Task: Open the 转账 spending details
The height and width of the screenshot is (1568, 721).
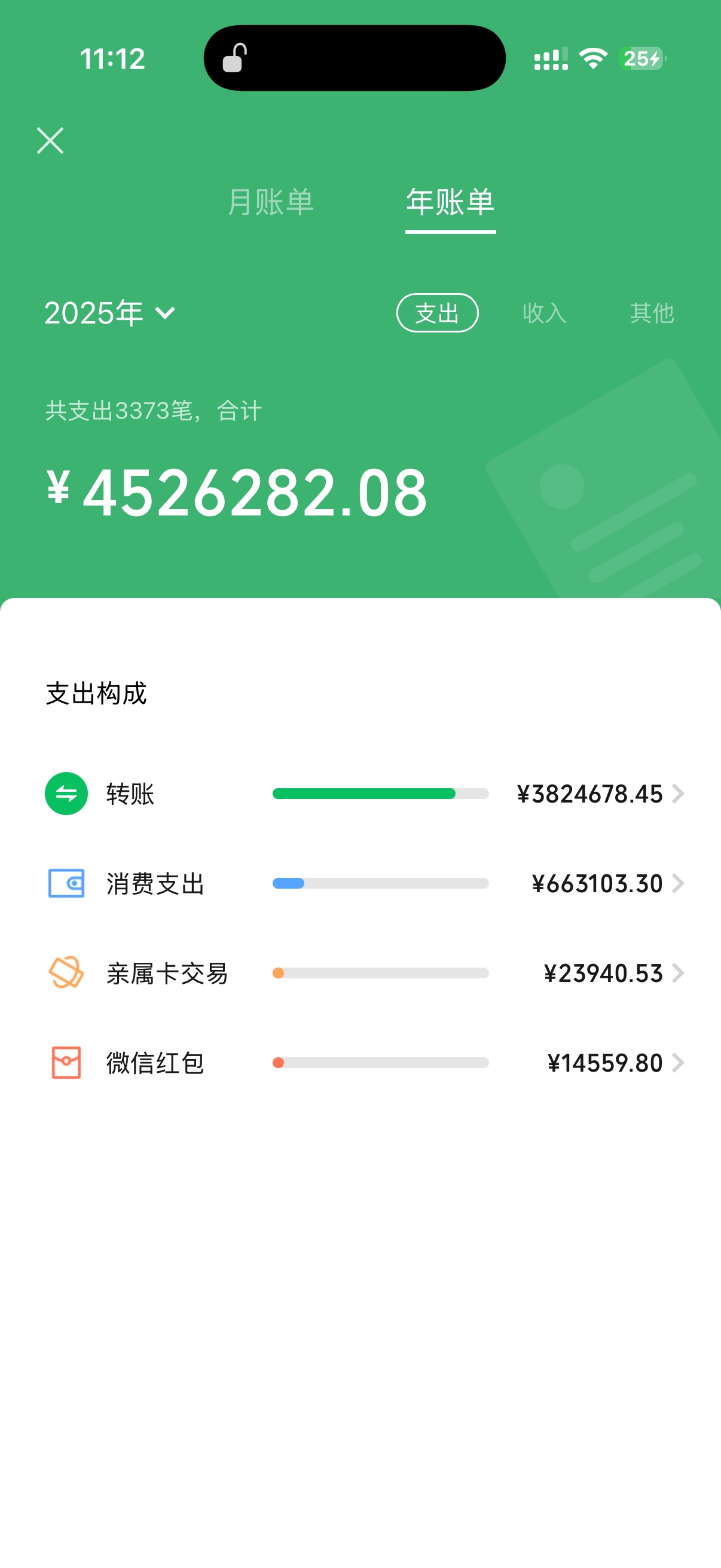Action: [365, 794]
